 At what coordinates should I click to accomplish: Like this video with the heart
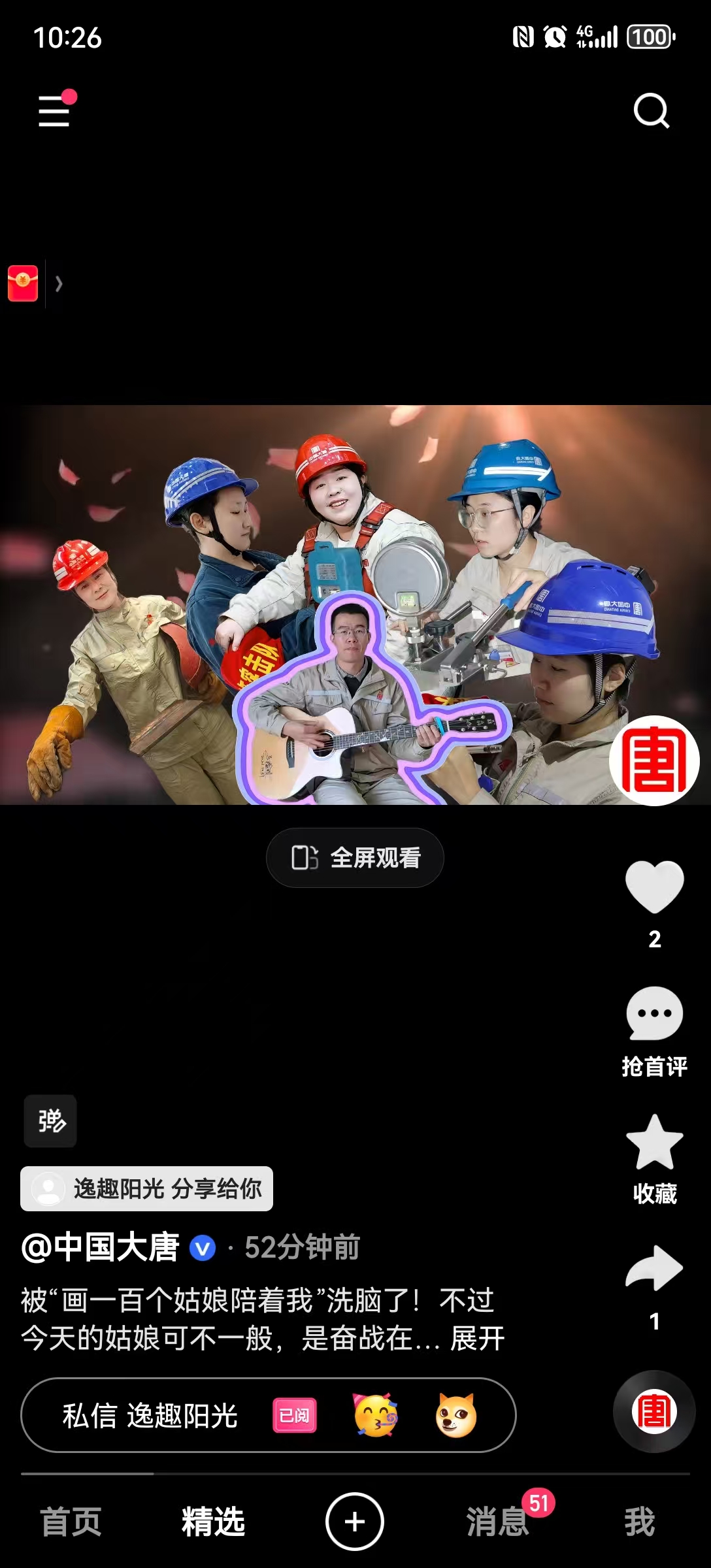654,887
